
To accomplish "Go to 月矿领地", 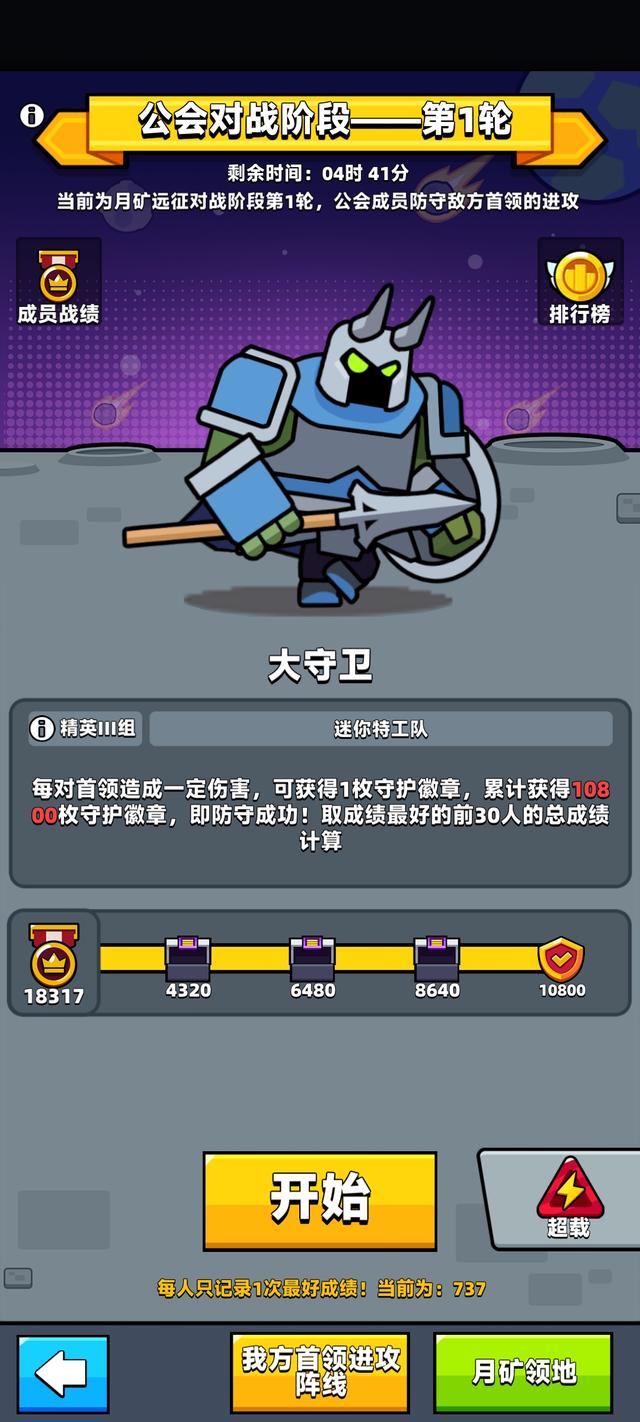I will [x=524, y=1372].
